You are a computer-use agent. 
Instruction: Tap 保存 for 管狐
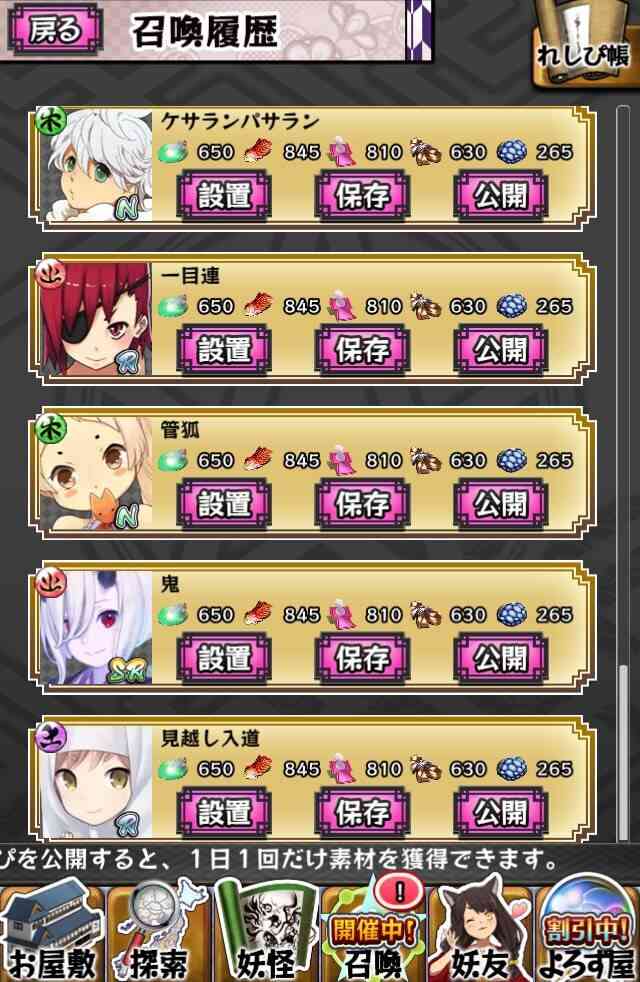[362, 503]
